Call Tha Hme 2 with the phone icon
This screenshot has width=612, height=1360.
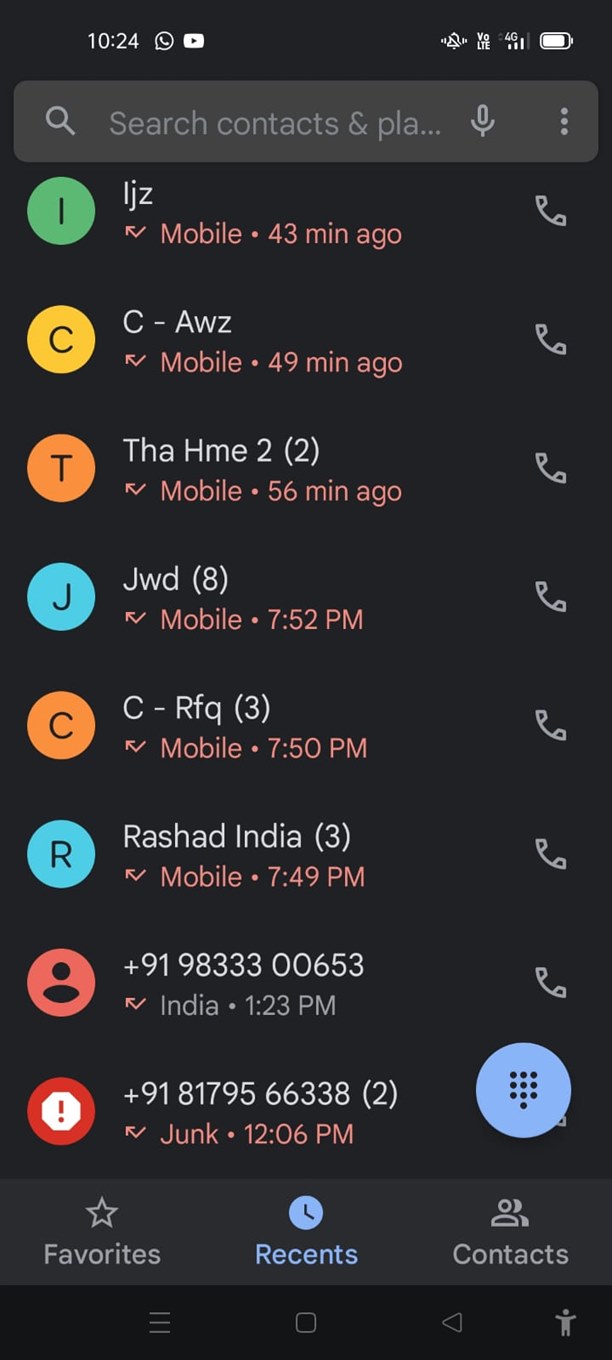pos(550,468)
